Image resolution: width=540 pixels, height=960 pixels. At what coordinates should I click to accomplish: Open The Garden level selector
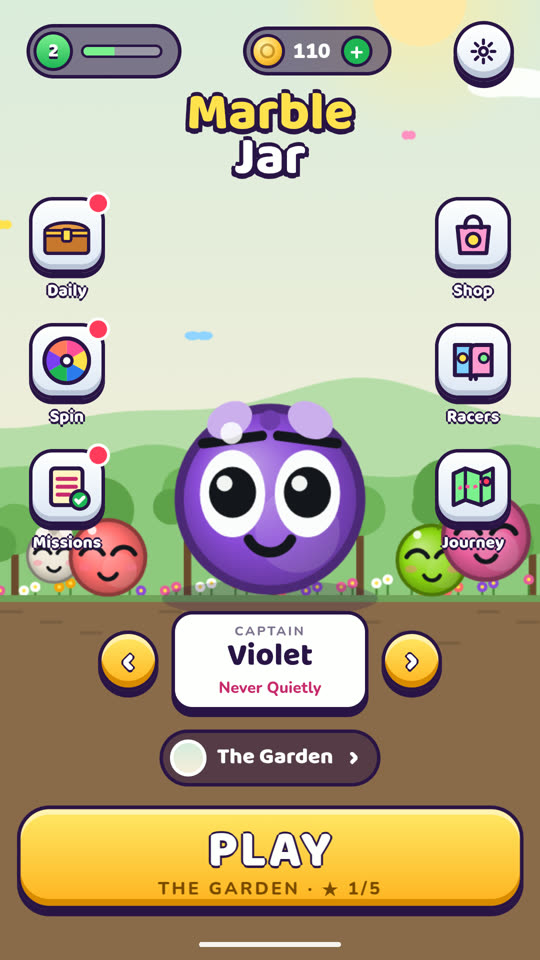tap(270, 757)
